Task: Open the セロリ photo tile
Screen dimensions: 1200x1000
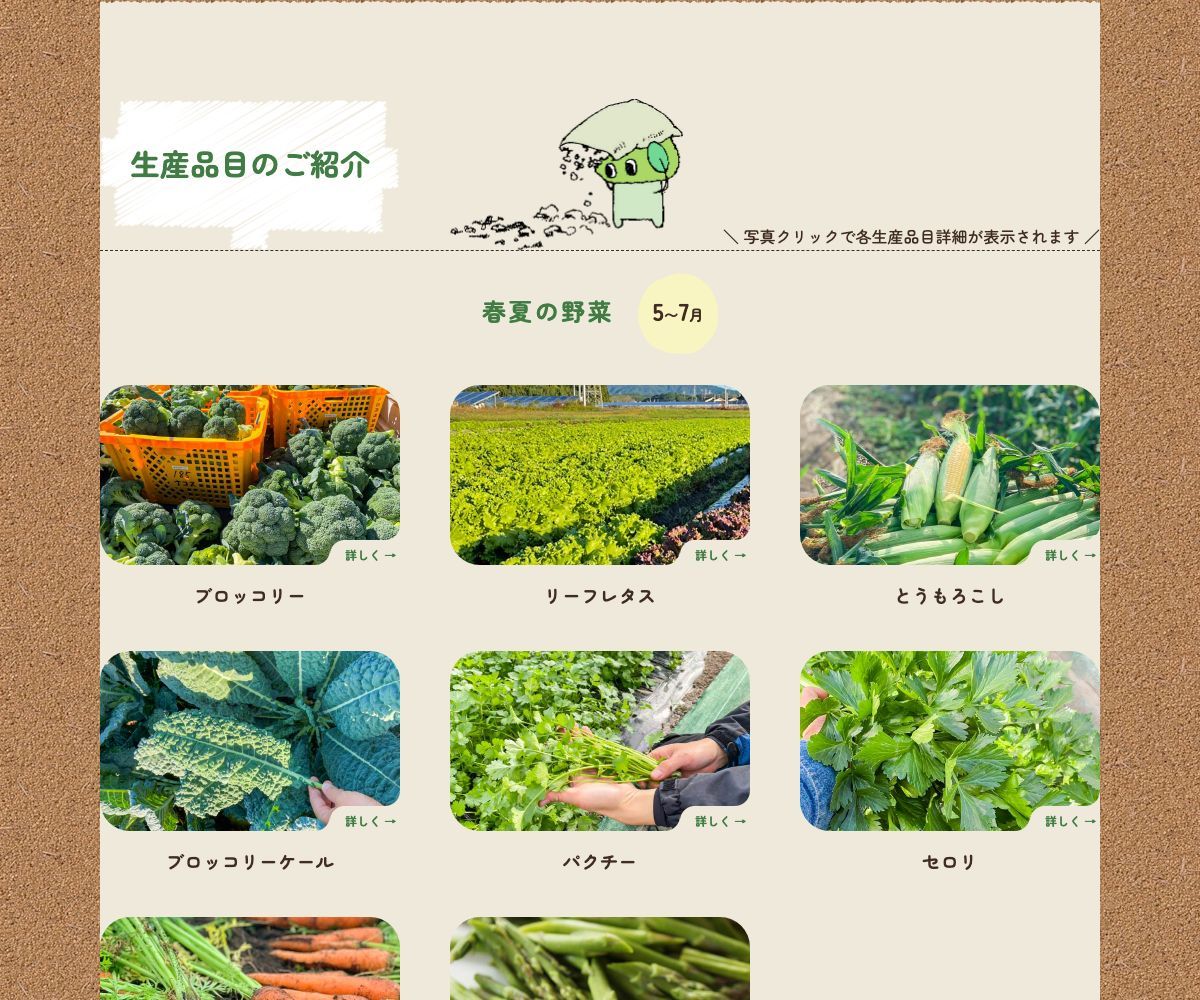Action: click(x=950, y=740)
